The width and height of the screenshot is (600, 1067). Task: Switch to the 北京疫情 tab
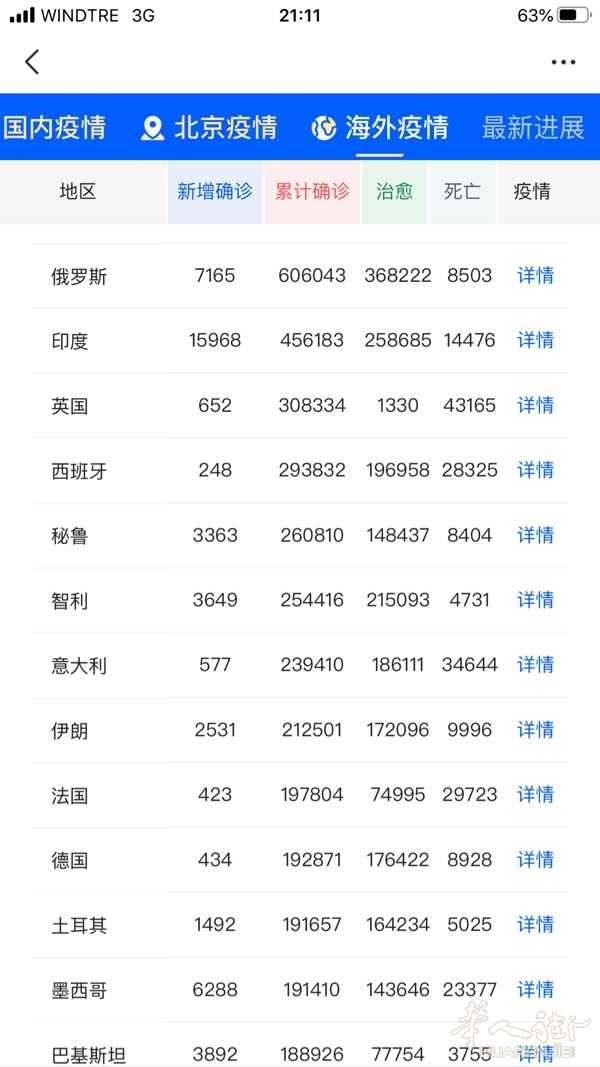coord(209,127)
